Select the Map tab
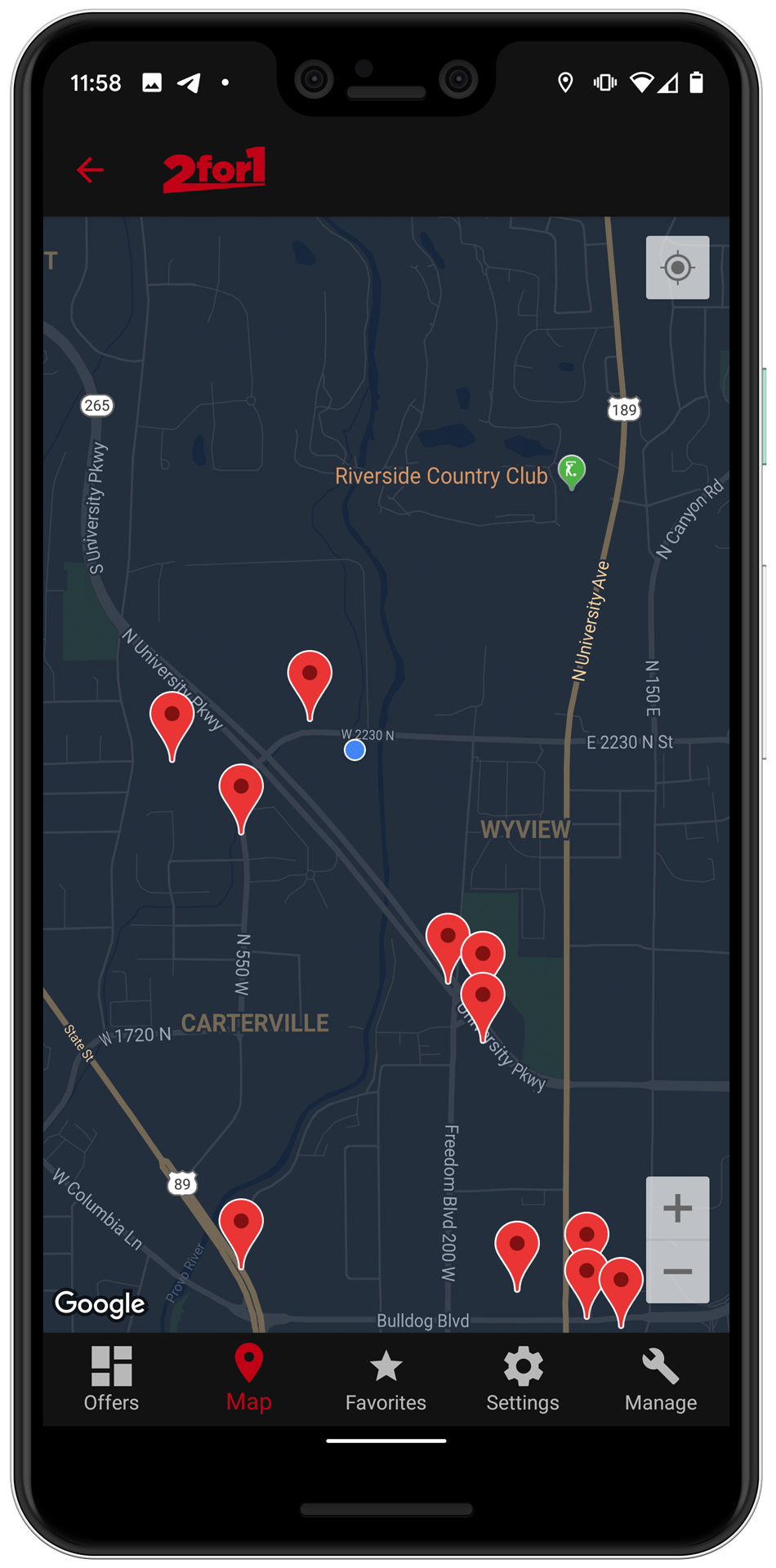The image size is (776, 1568). [248, 1379]
